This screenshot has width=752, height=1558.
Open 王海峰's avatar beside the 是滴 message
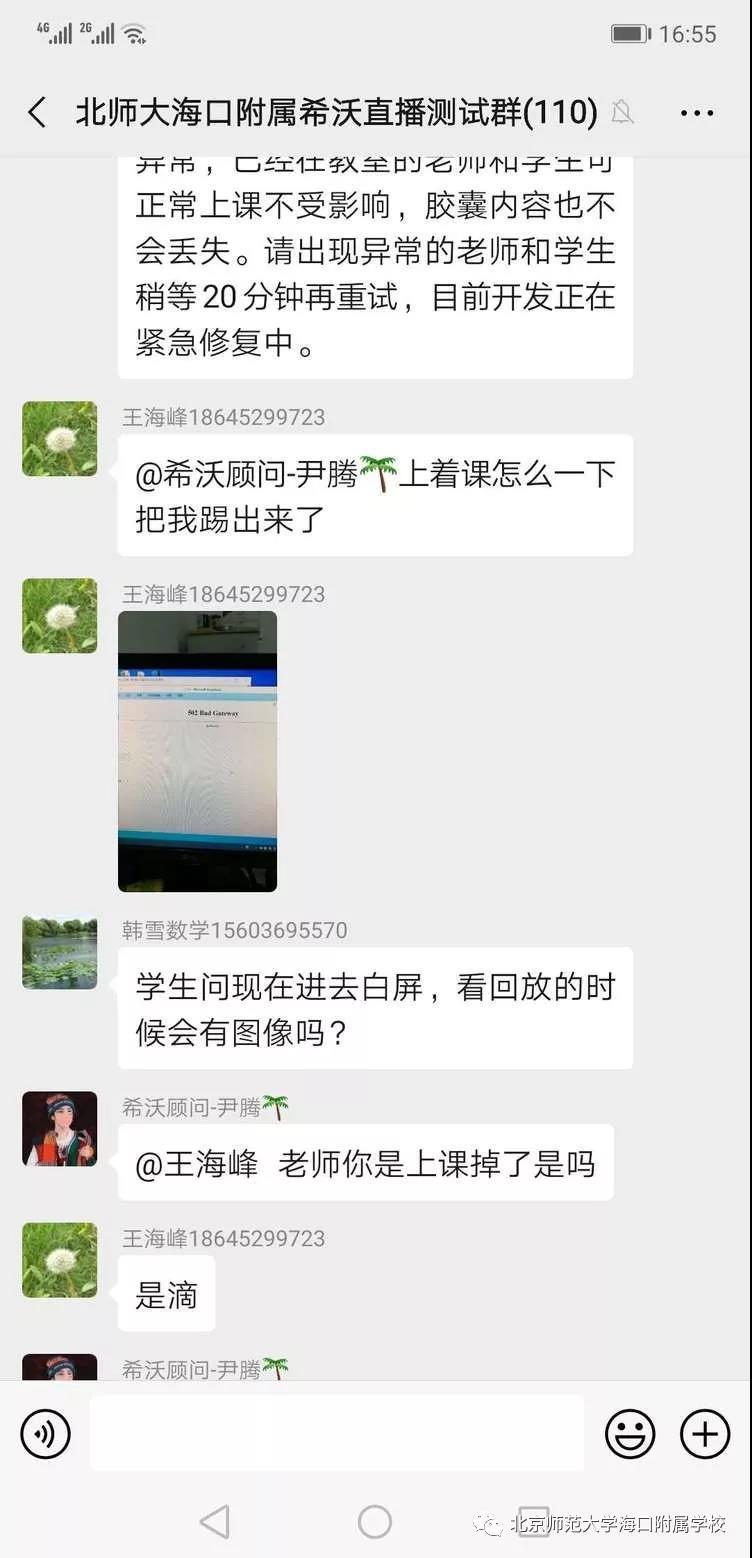click(60, 1260)
